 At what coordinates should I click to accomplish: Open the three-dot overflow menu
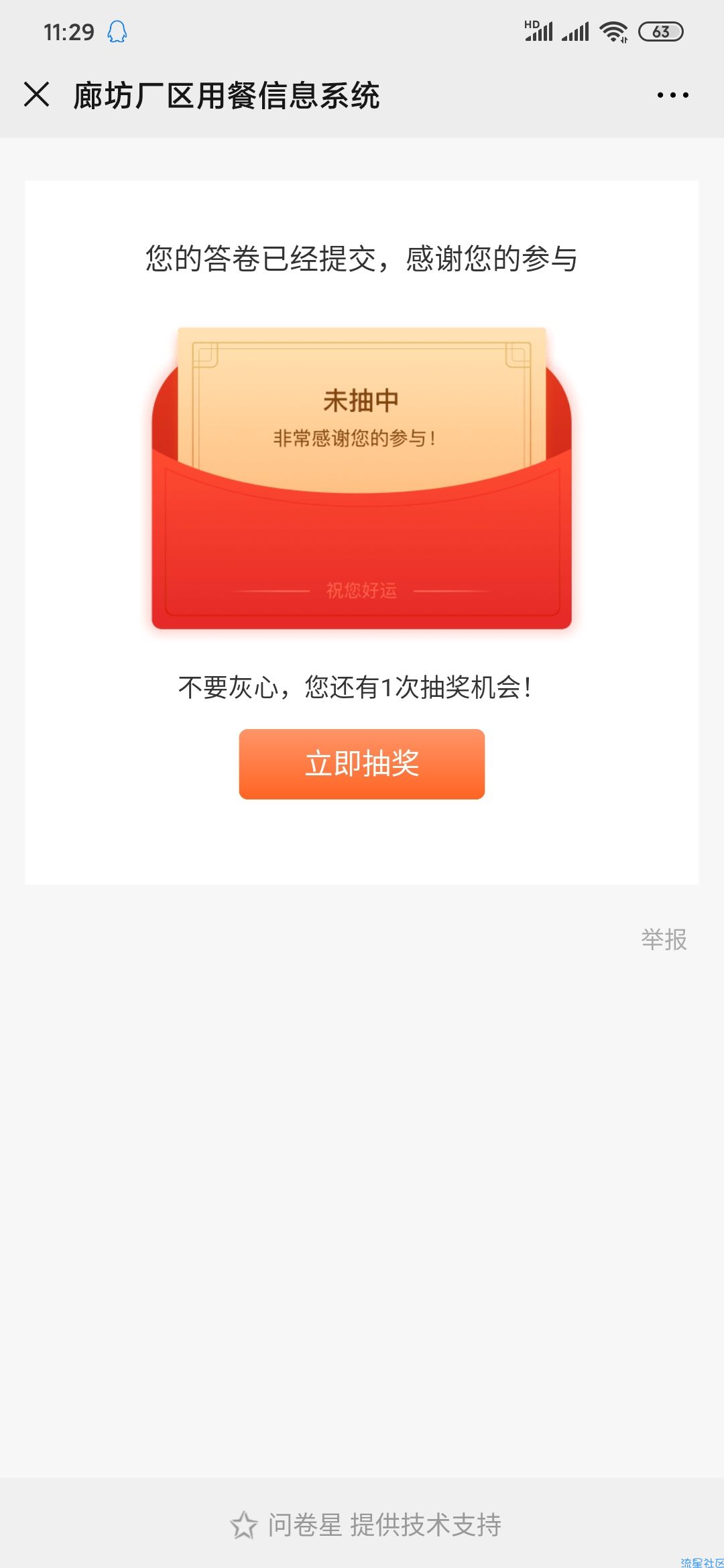(x=672, y=95)
